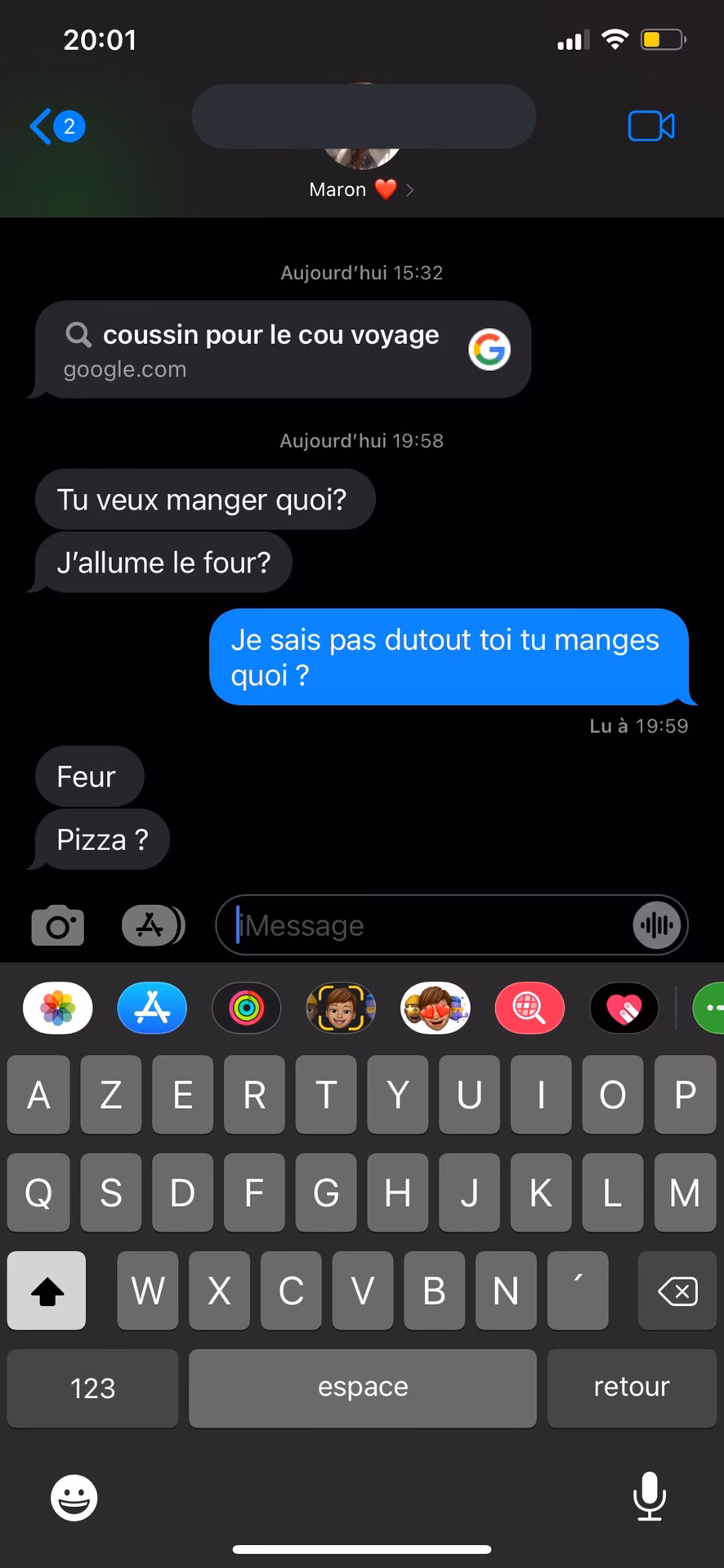Open the Digital Touch heart app
This screenshot has width=724, height=1568.
pos(623,1008)
